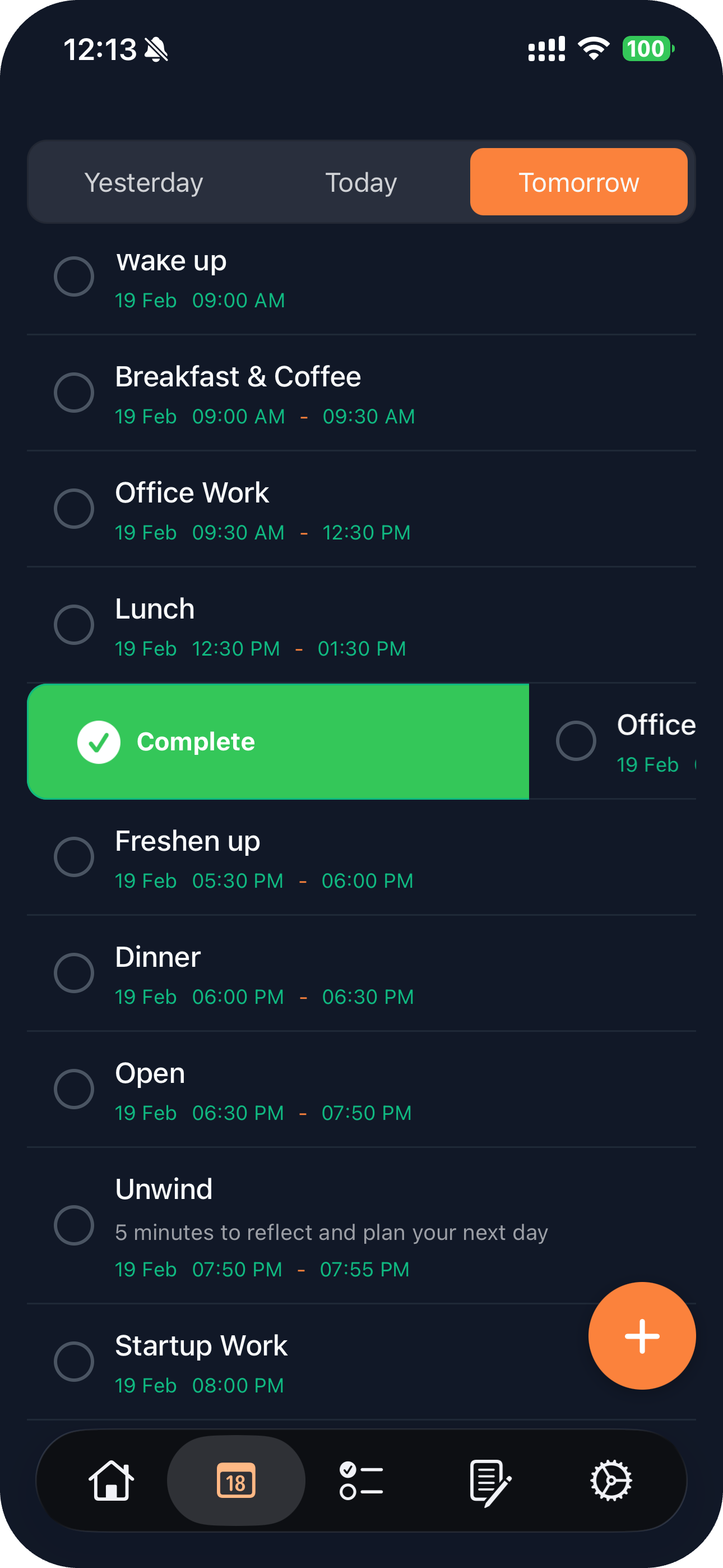723x1568 pixels.
Task: Check the Startup Work completion circle
Action: point(74,1362)
